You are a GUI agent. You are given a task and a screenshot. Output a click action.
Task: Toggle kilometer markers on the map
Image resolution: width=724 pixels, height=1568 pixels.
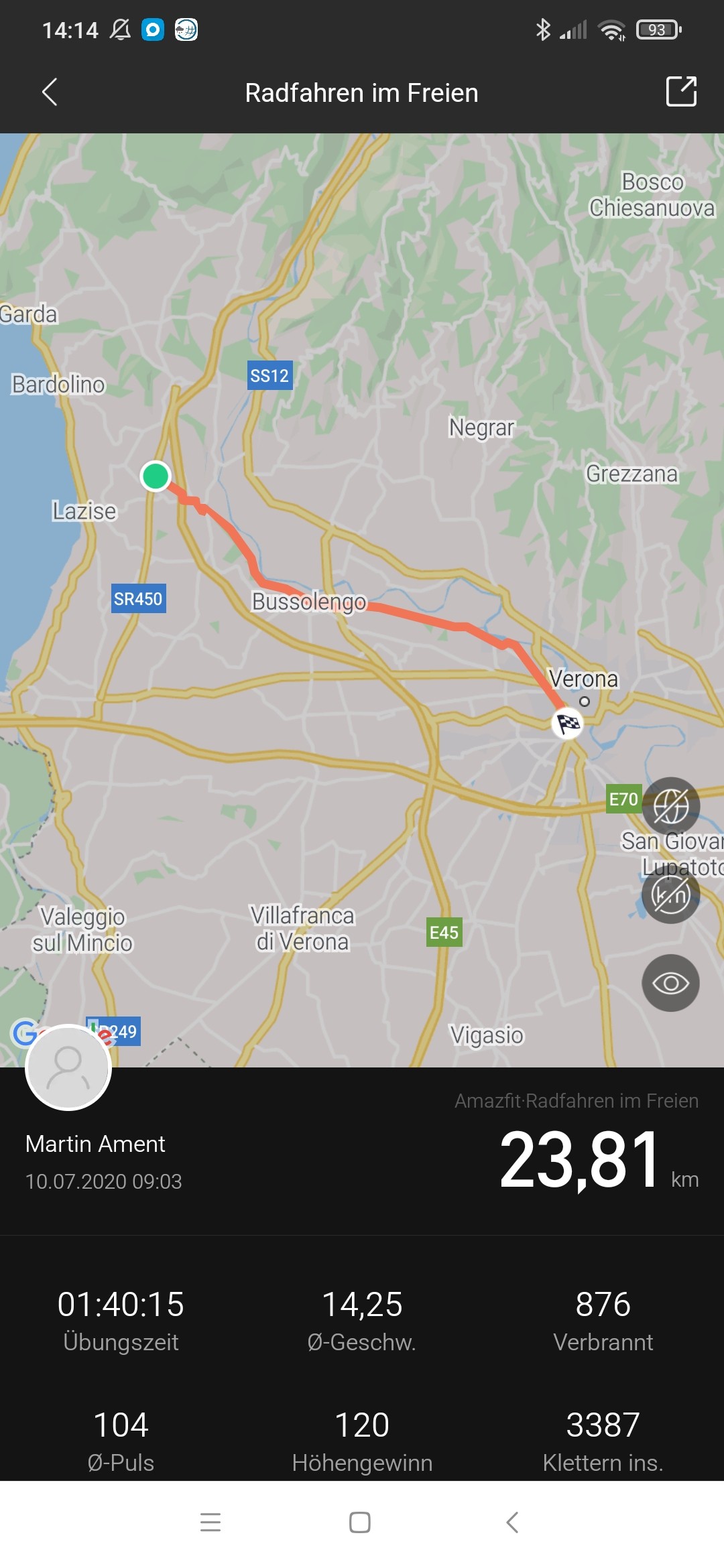(670, 895)
